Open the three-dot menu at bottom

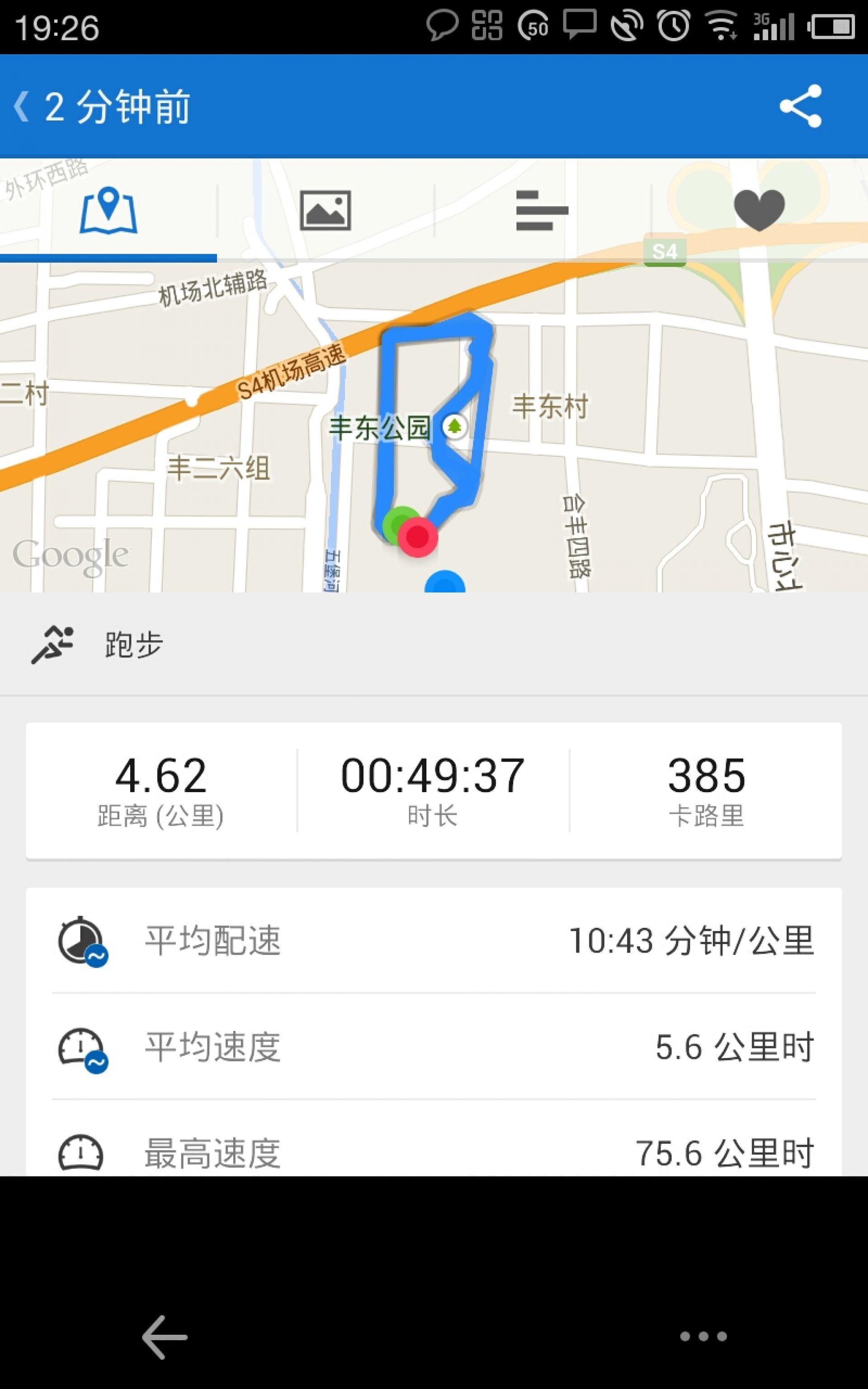pos(703,1336)
